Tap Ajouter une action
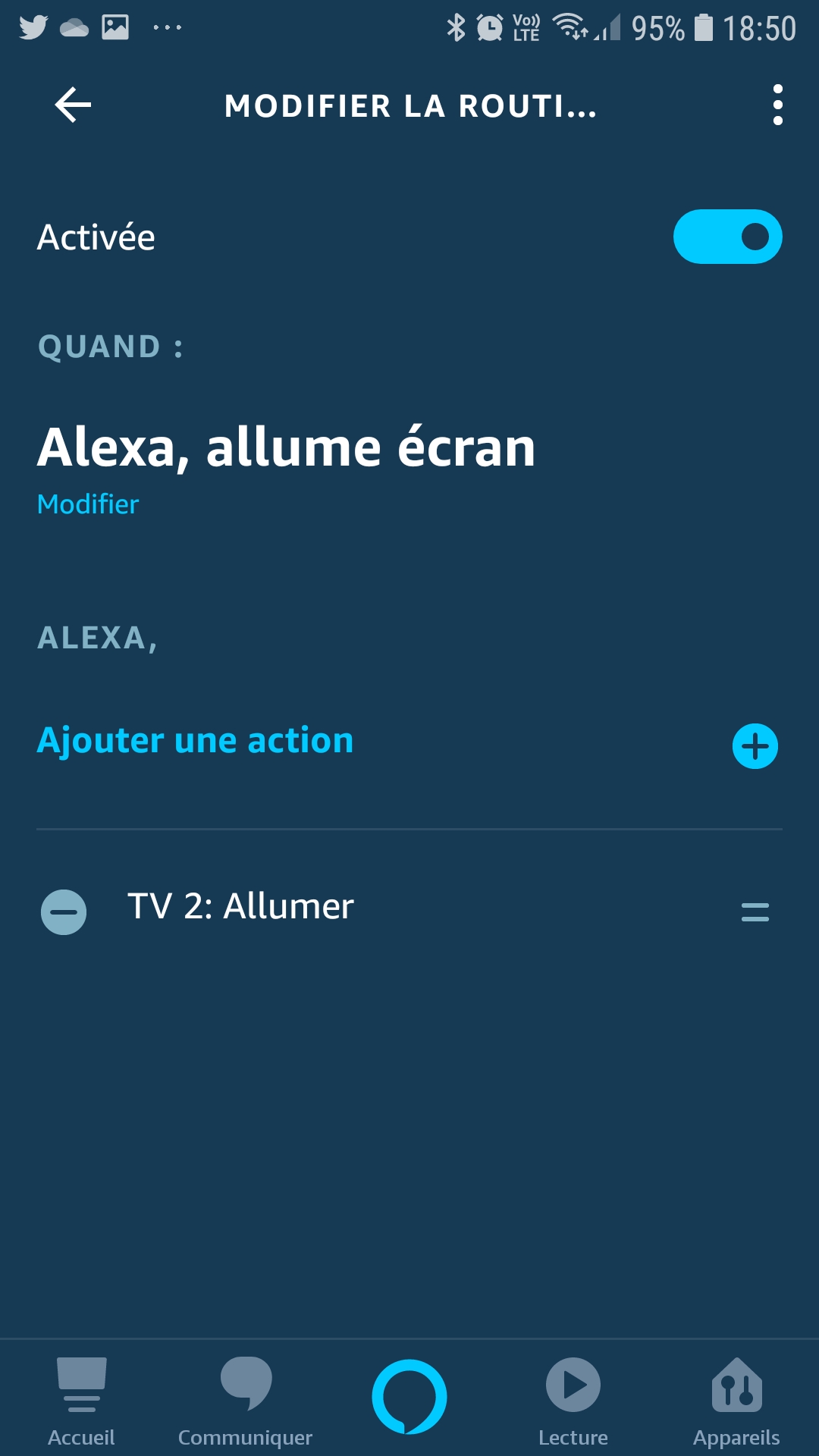Image resolution: width=819 pixels, height=1456 pixels. click(196, 740)
